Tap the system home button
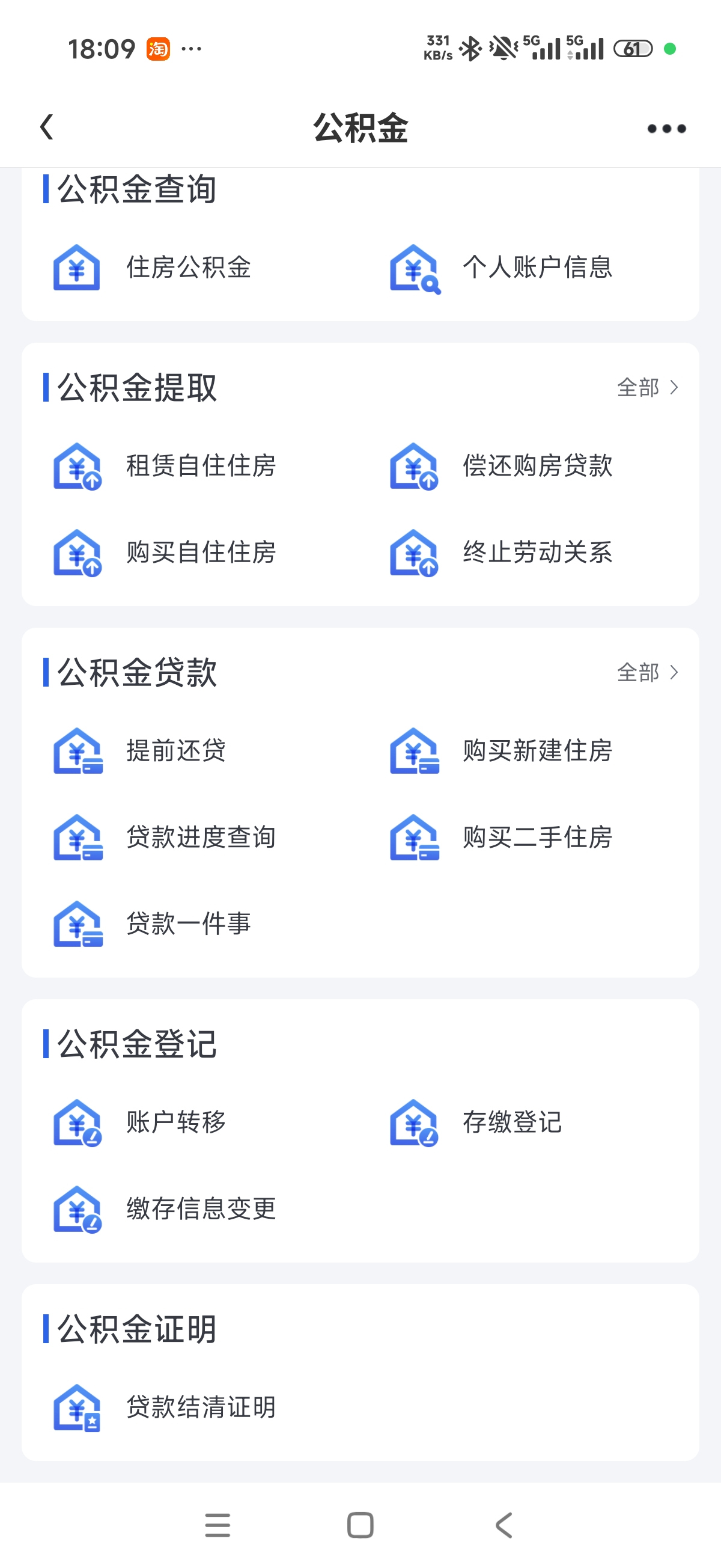This screenshot has height=1568, width=721. tap(360, 1525)
